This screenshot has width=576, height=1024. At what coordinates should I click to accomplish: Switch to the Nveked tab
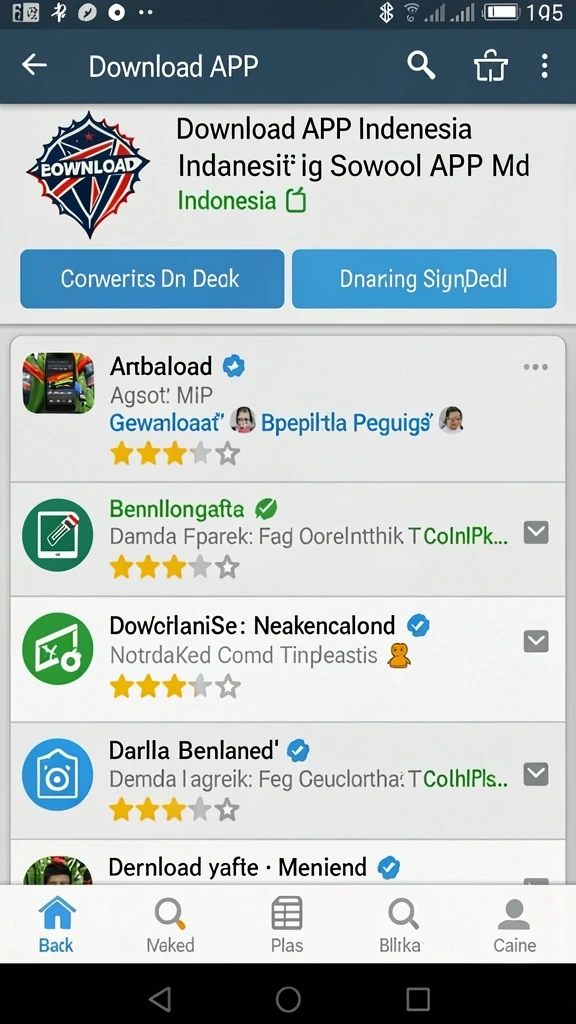[170, 924]
